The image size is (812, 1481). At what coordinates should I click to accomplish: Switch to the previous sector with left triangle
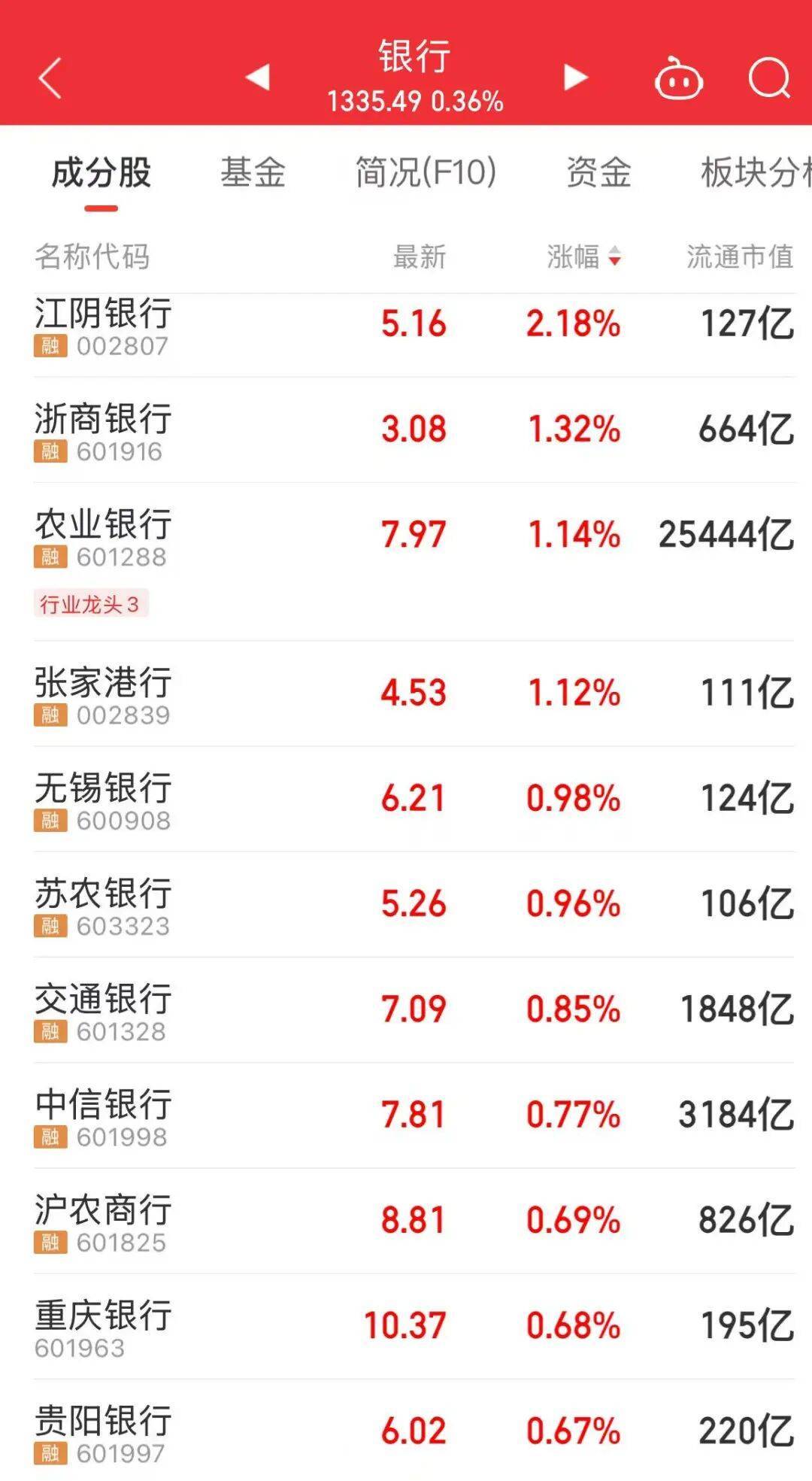(258, 77)
